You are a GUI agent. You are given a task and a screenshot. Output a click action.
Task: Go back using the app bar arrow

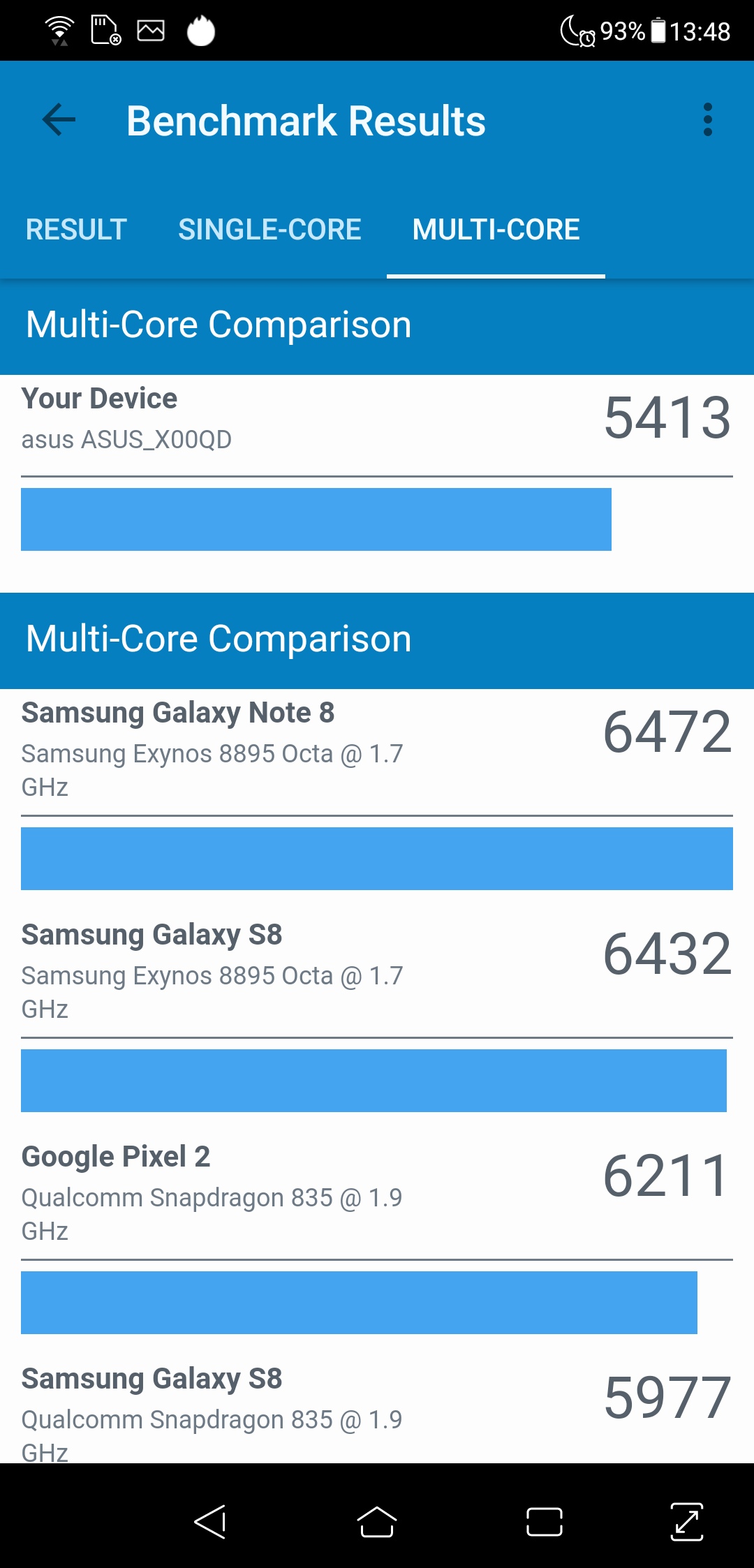click(59, 120)
